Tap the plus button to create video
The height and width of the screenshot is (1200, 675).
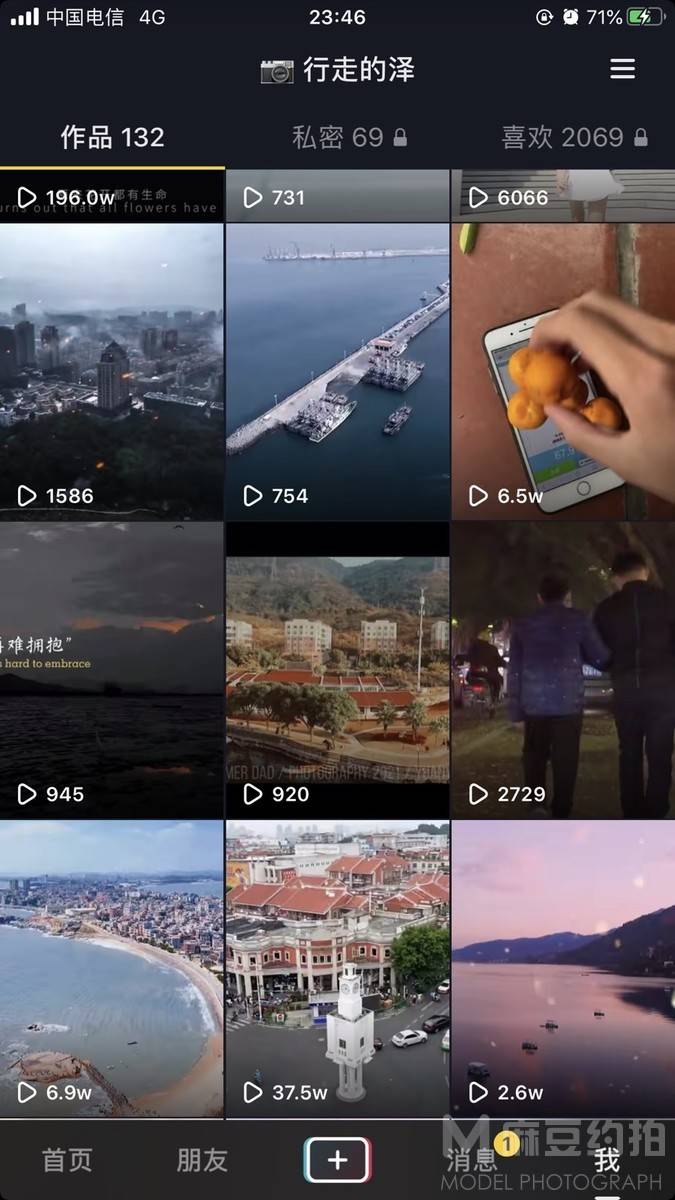coord(337,1160)
